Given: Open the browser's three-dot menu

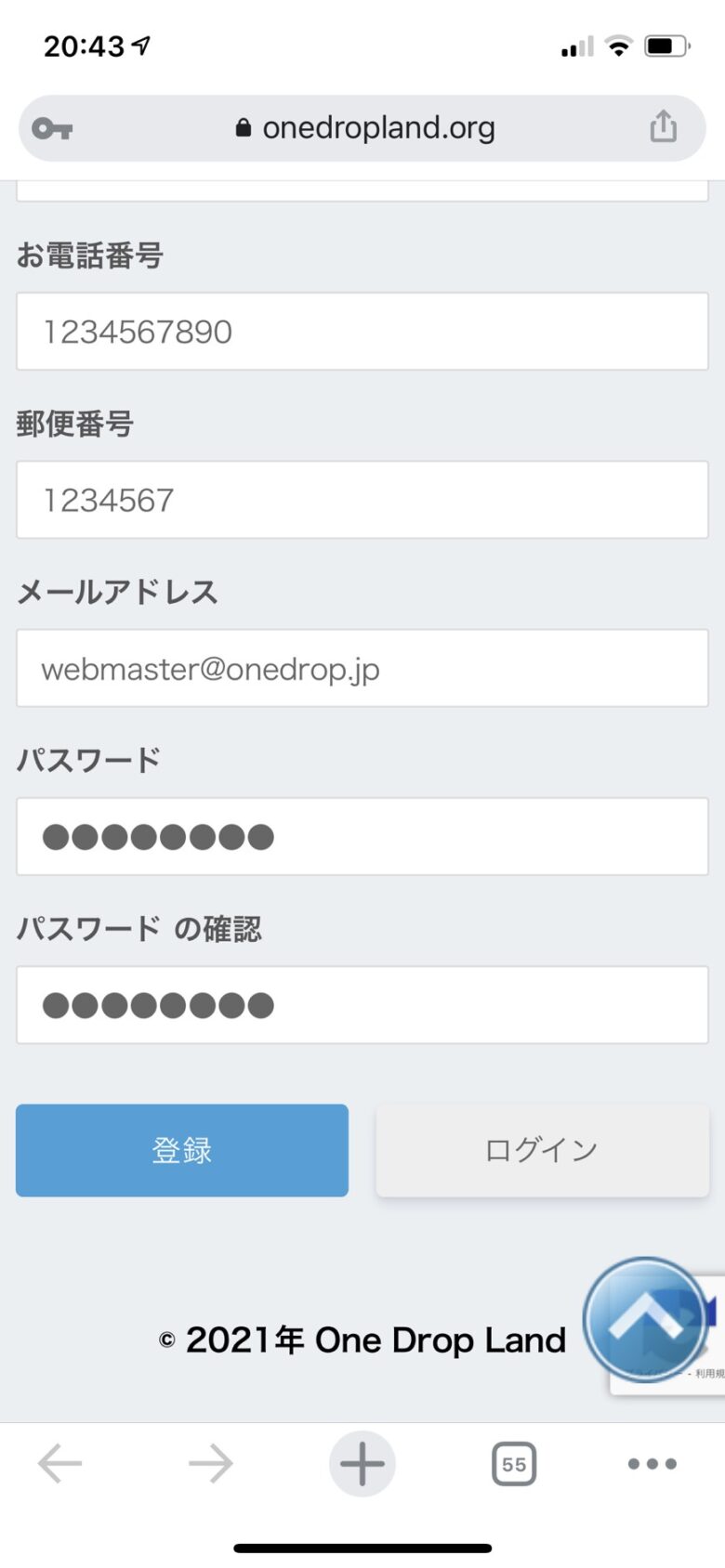Looking at the screenshot, I should tap(652, 1464).
